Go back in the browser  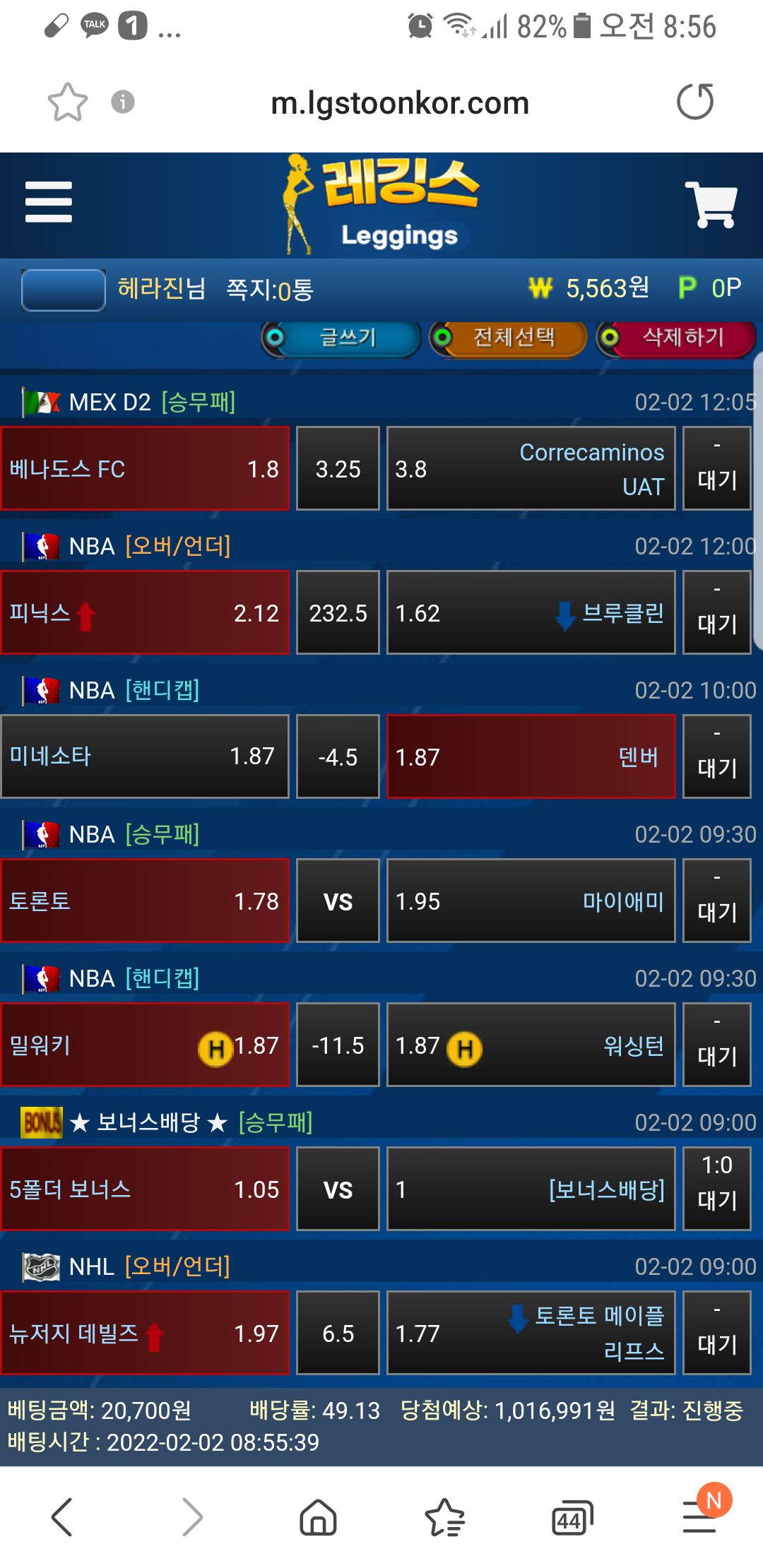coord(62,1516)
